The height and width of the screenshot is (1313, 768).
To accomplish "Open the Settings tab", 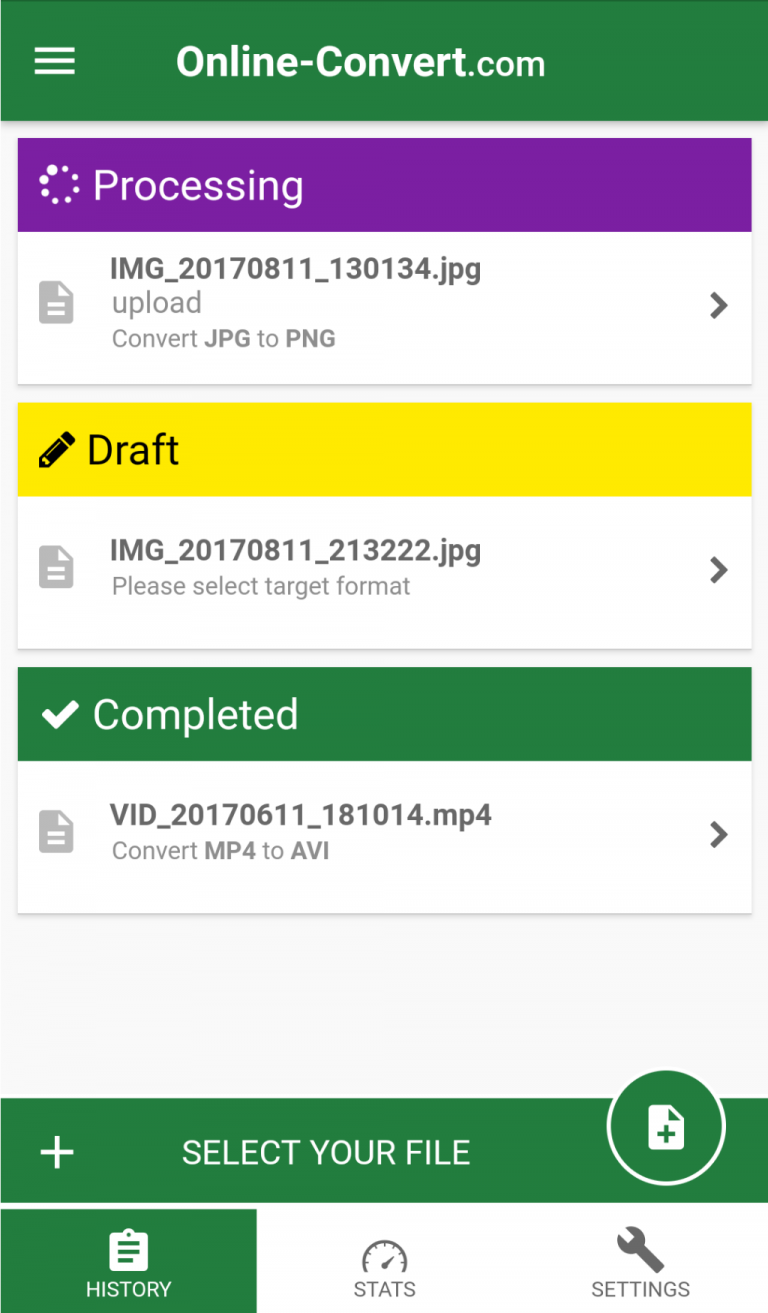I will 639,1261.
